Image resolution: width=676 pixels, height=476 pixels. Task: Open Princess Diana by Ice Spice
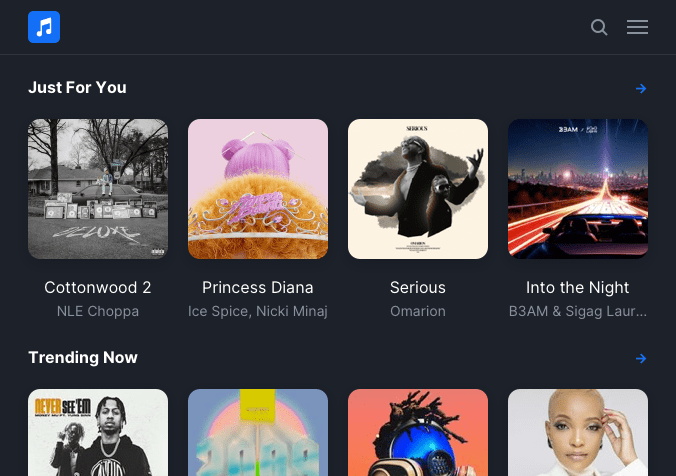click(x=258, y=189)
